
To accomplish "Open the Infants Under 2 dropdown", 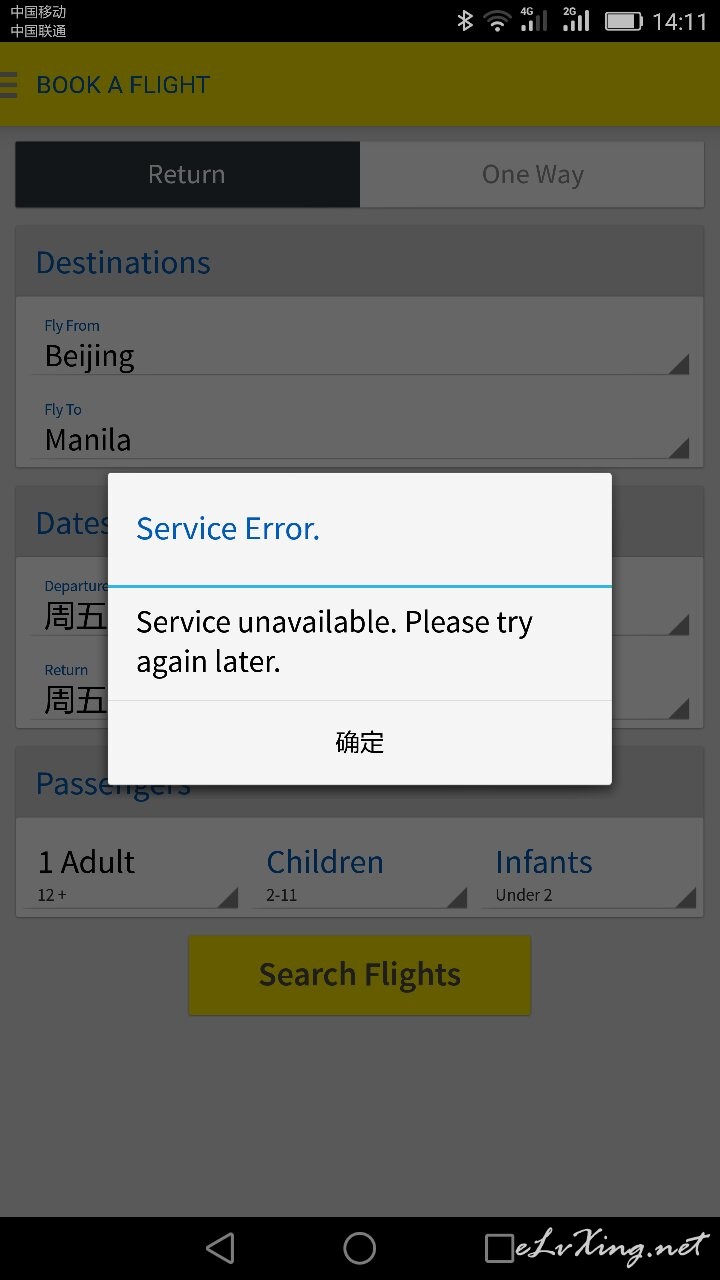I will [589, 873].
